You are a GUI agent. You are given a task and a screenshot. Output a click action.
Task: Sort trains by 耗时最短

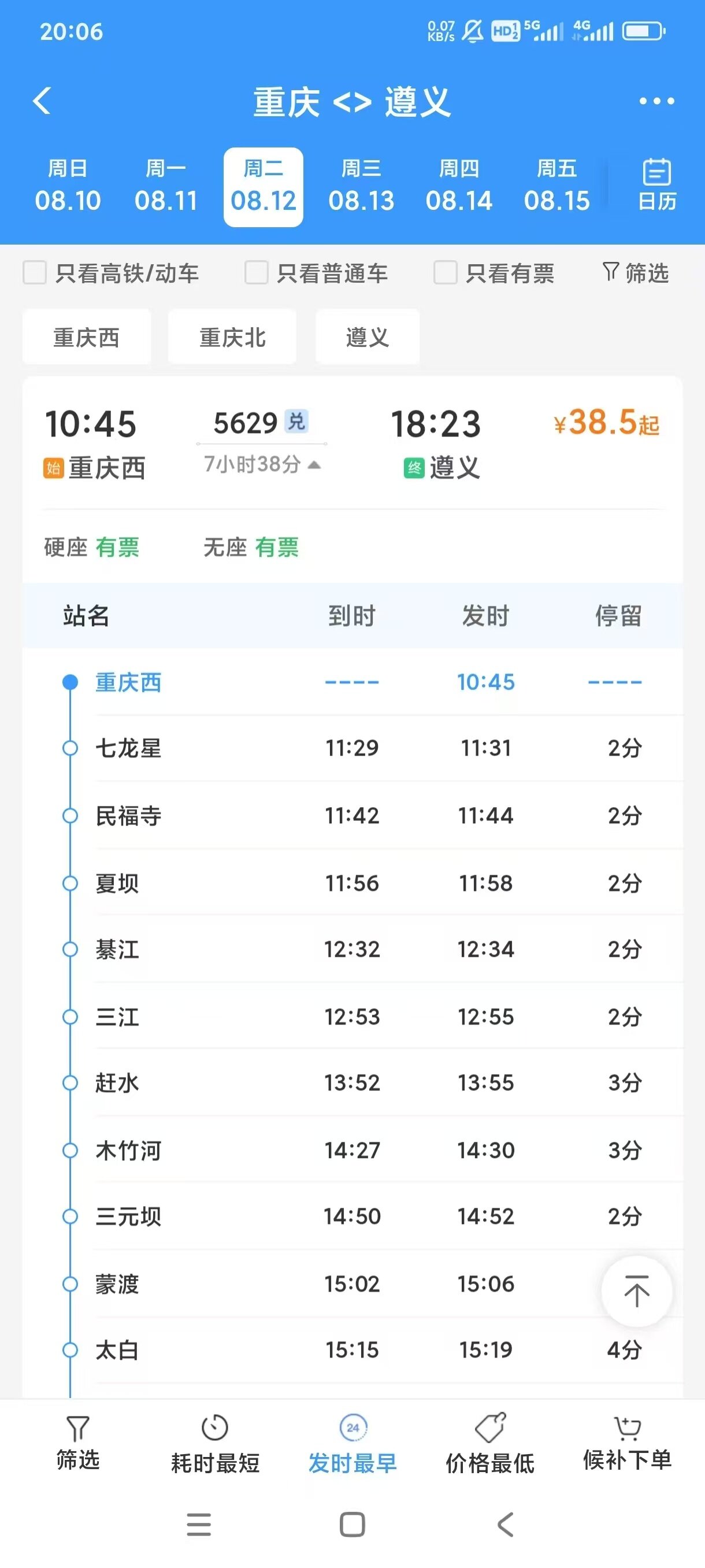[215, 1444]
